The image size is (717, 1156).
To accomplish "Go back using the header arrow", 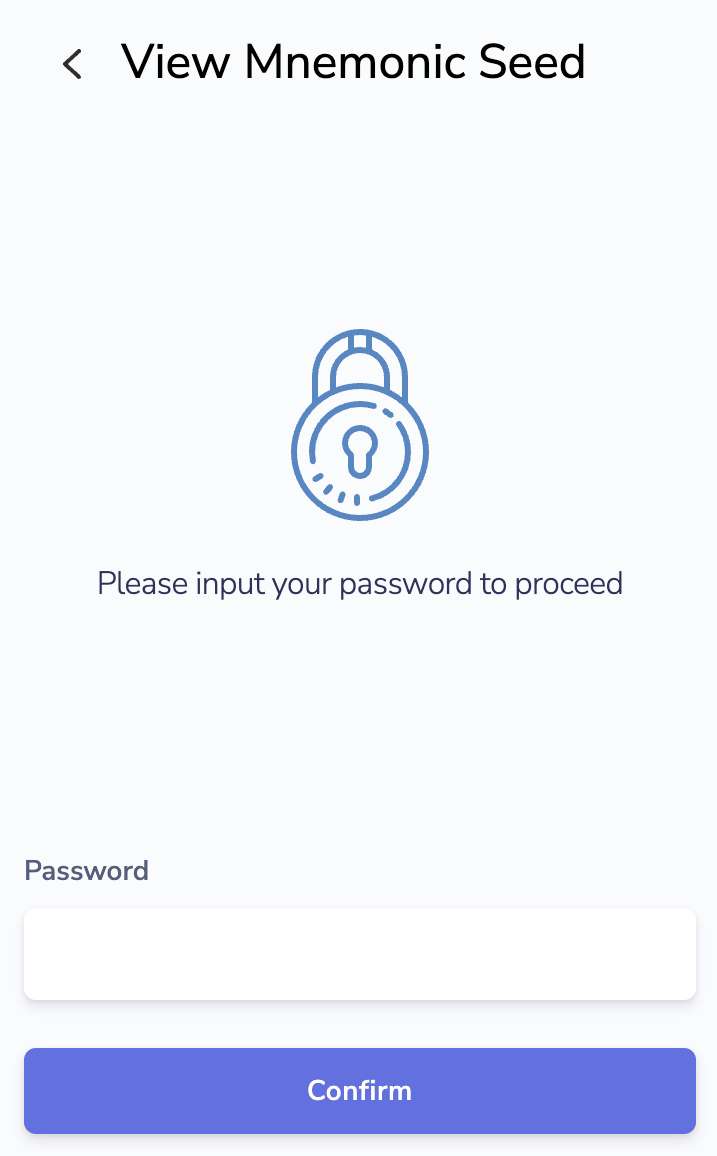I will point(72,64).
